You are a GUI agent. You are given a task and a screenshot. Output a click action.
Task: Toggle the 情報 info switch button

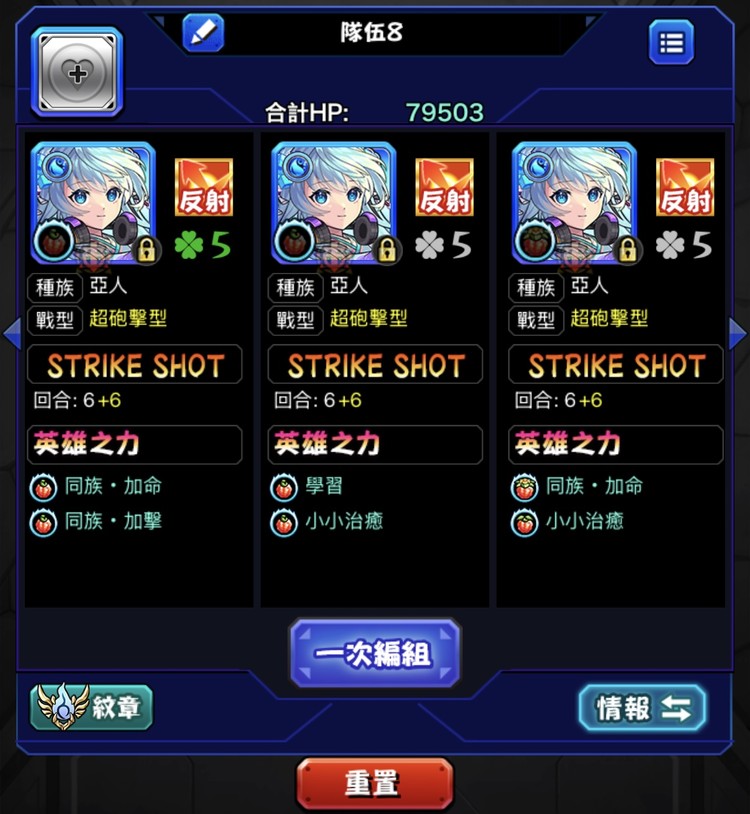click(643, 706)
